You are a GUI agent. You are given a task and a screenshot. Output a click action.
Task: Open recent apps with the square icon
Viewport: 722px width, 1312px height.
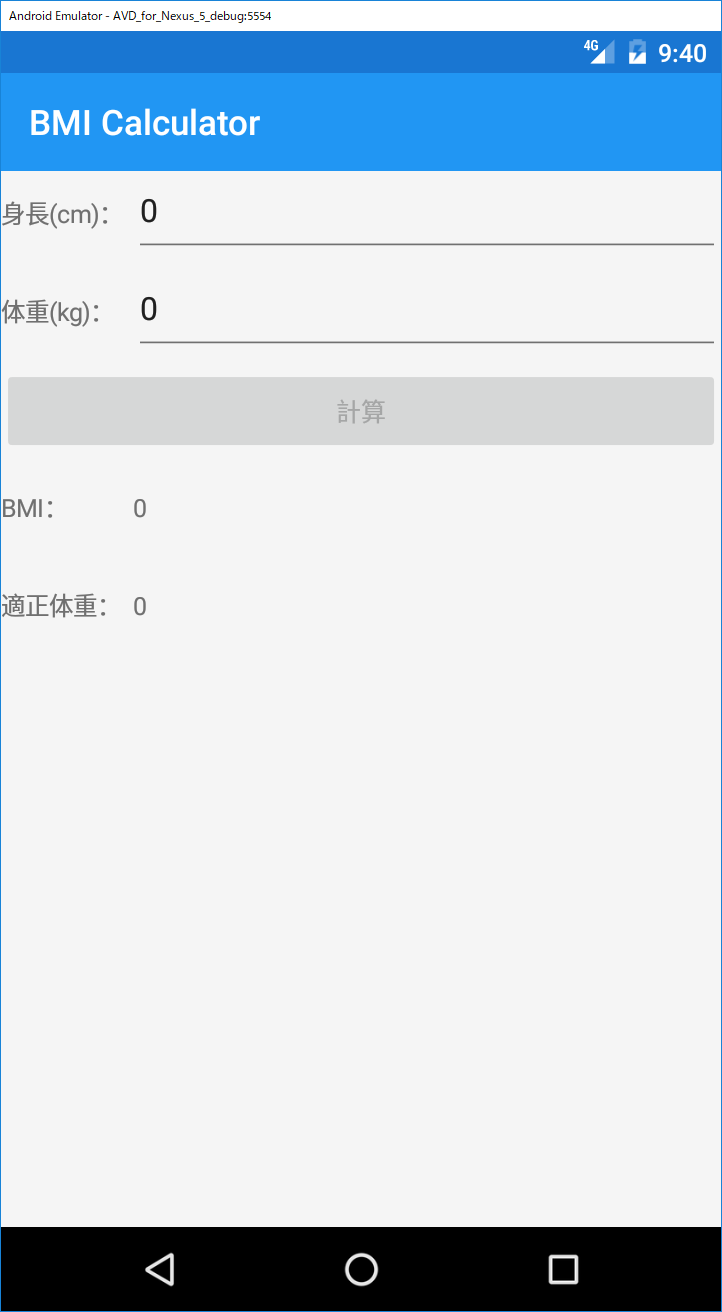click(x=562, y=1268)
